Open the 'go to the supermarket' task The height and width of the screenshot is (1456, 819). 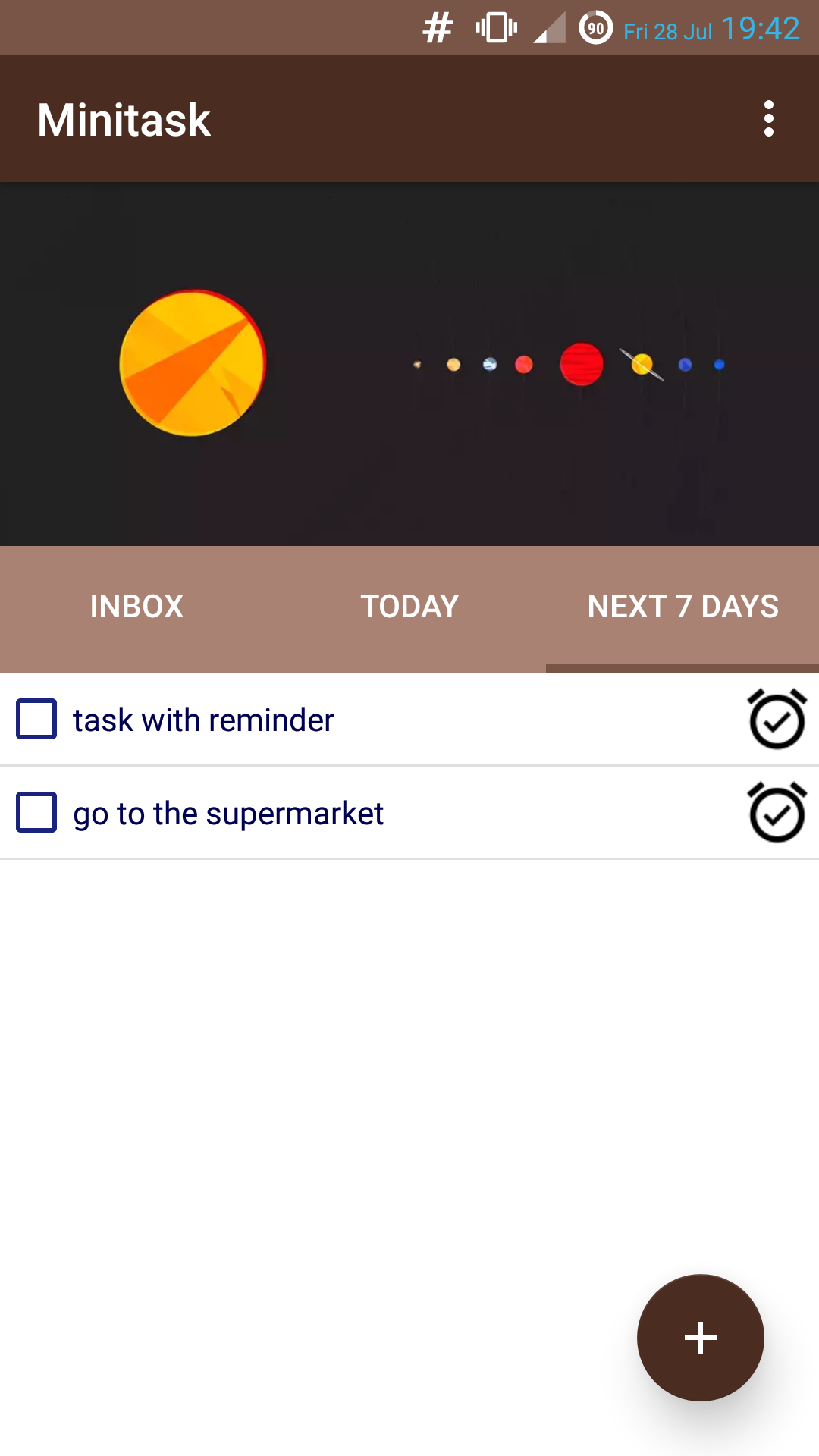coord(228,814)
